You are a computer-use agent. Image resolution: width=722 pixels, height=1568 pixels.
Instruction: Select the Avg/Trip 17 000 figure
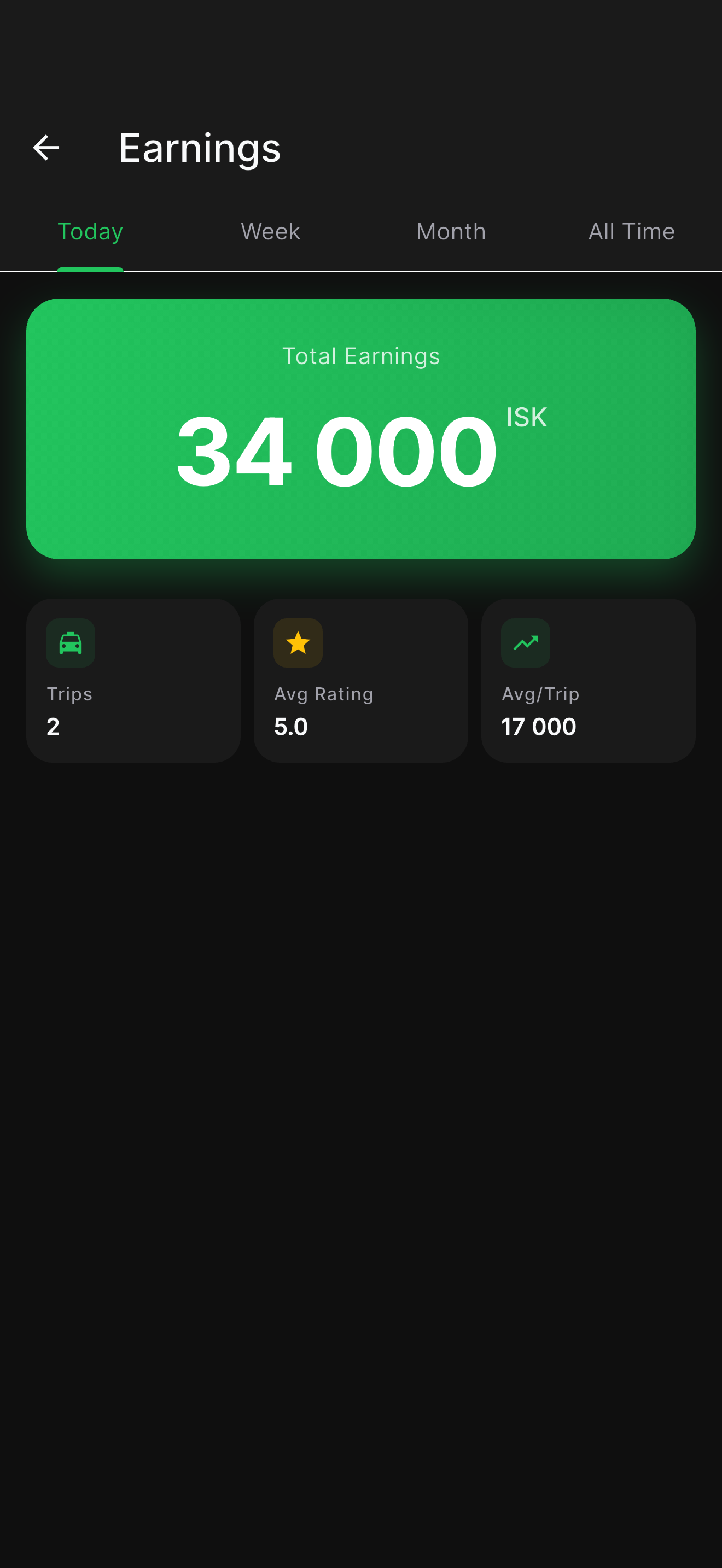click(x=538, y=726)
